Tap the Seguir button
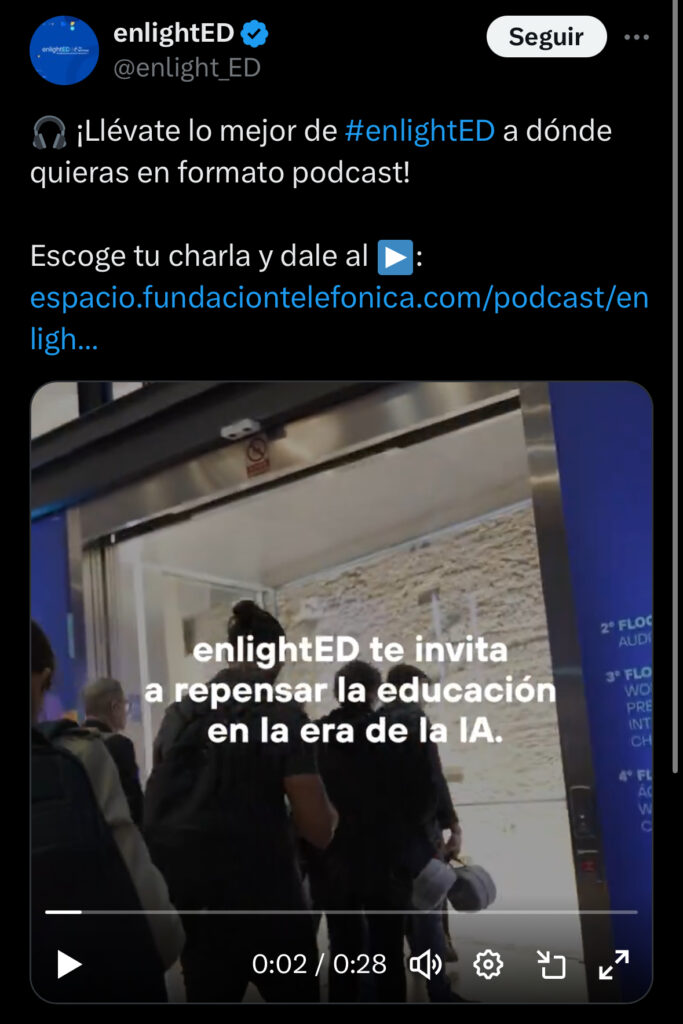This screenshot has width=683, height=1024. point(546,37)
